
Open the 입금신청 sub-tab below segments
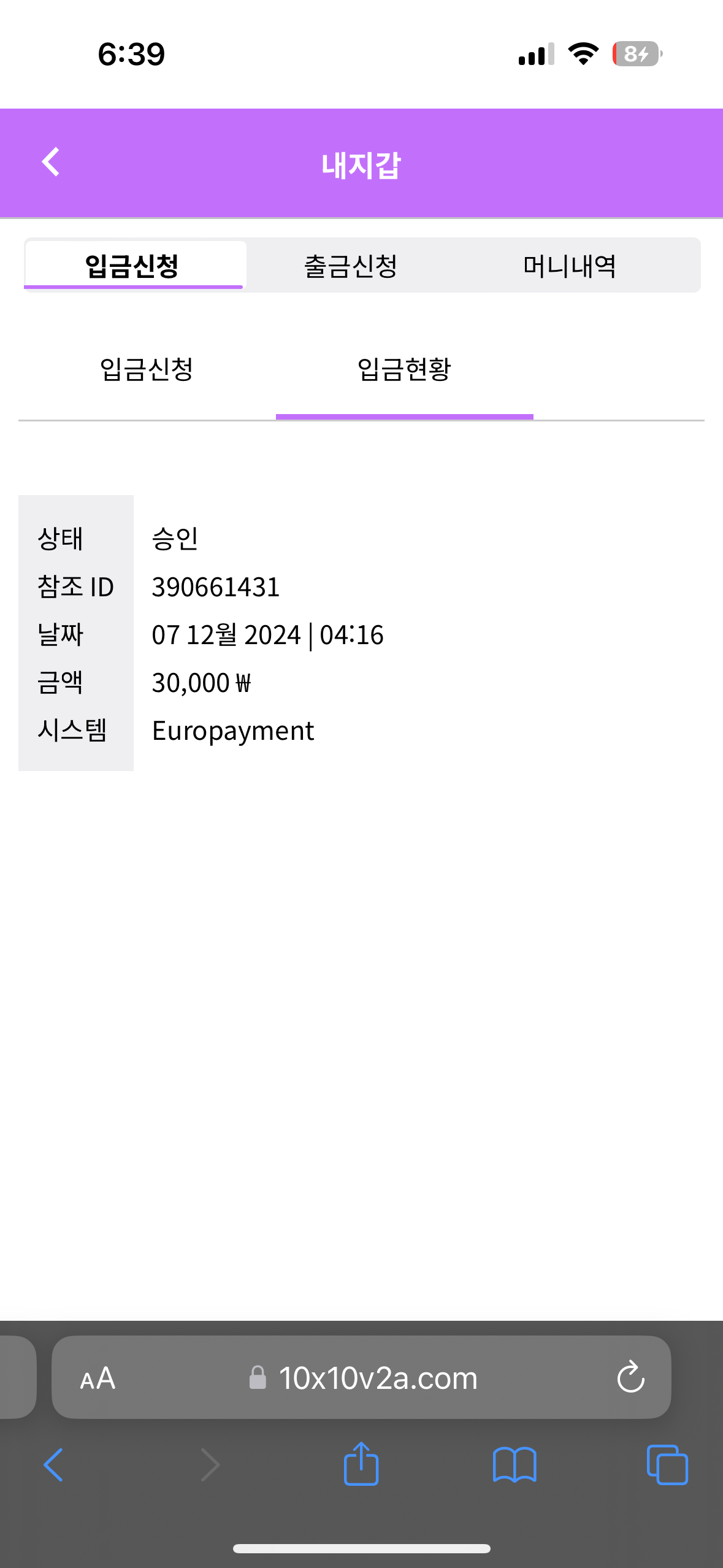[147, 369]
